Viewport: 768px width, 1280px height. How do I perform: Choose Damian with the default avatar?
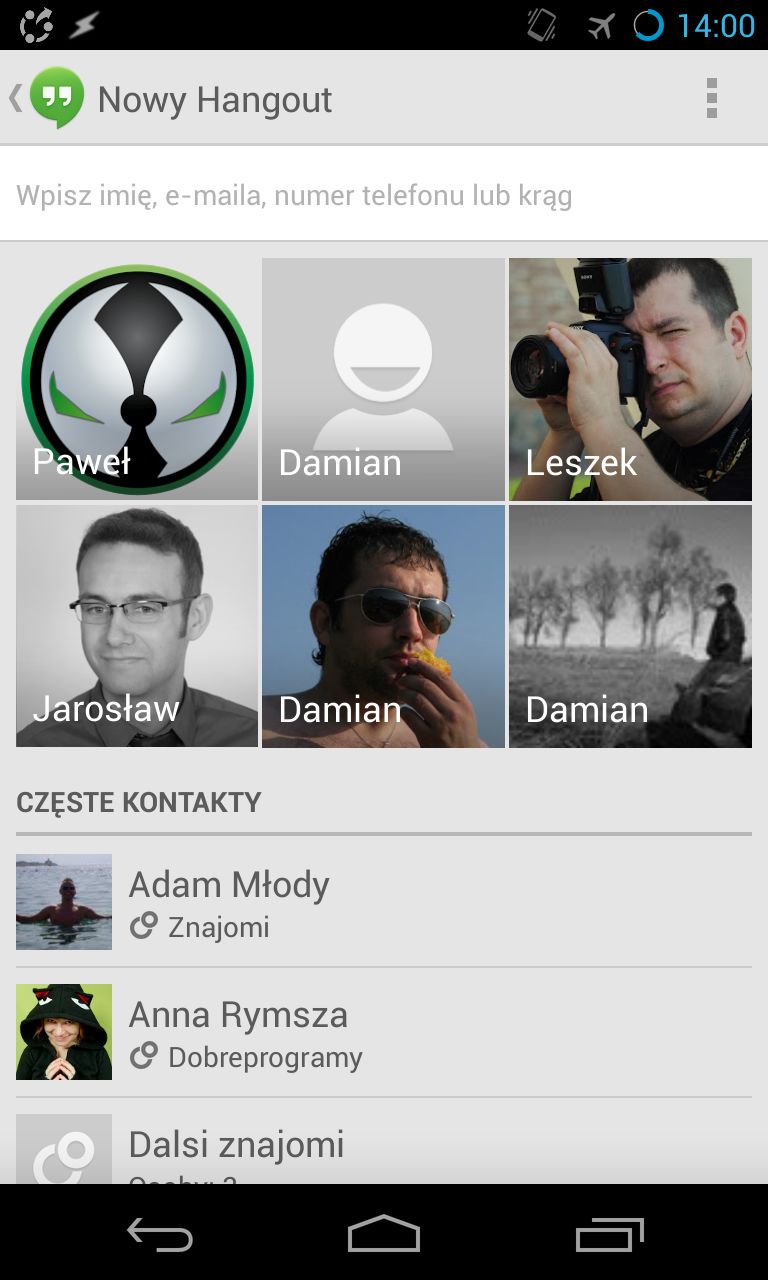[x=383, y=379]
